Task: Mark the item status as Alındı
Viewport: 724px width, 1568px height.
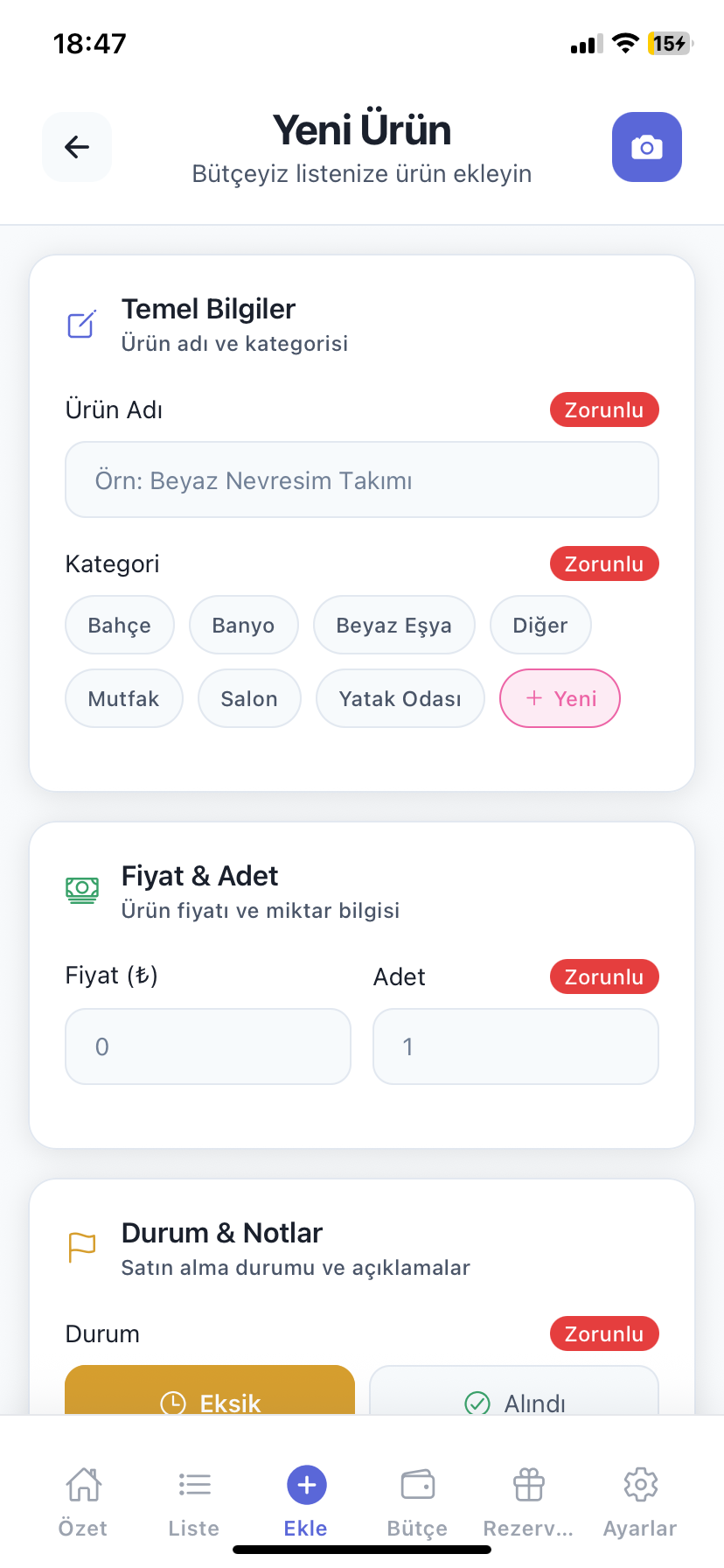Action: tap(514, 1400)
